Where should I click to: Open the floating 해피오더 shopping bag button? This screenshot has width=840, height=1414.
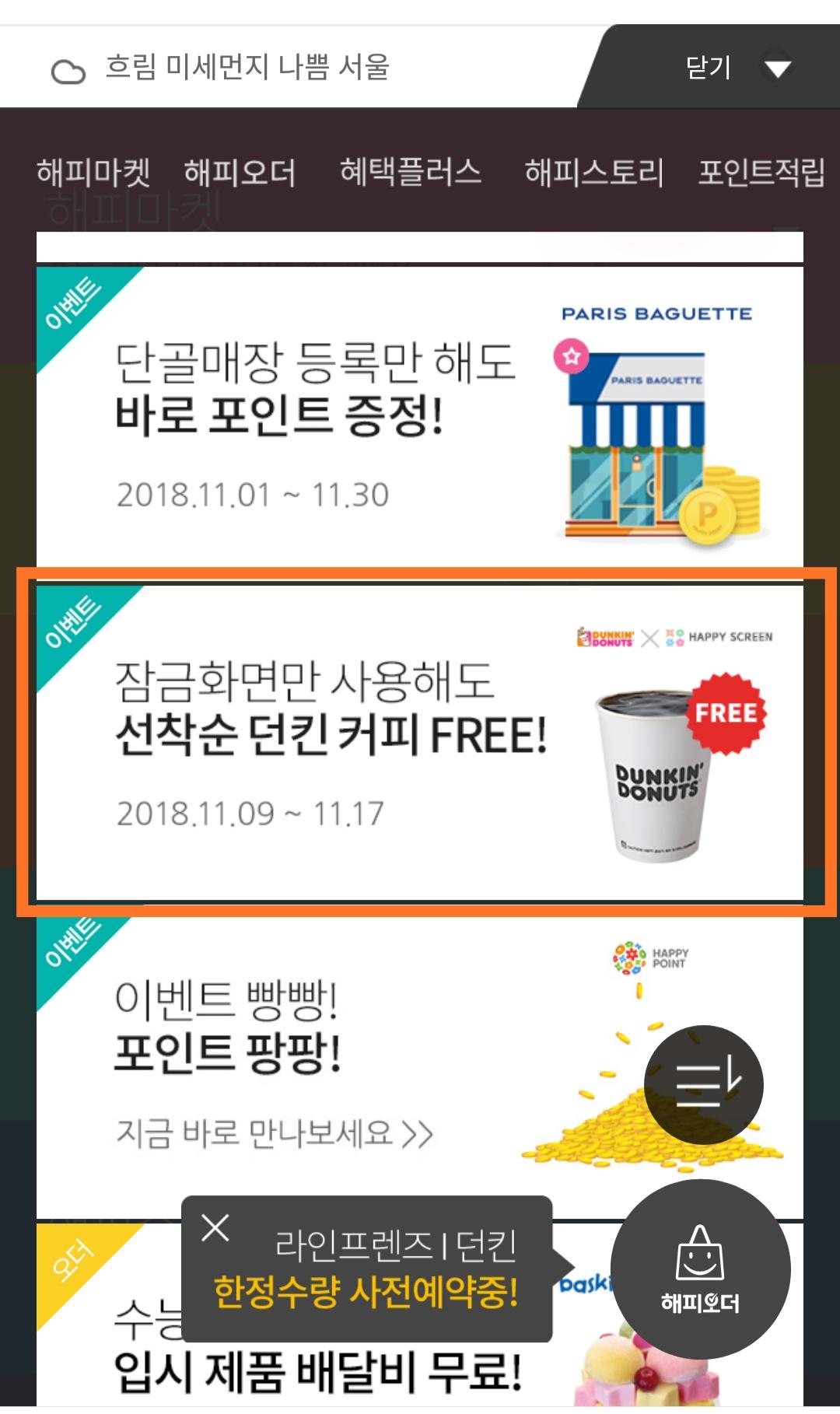click(x=700, y=1269)
